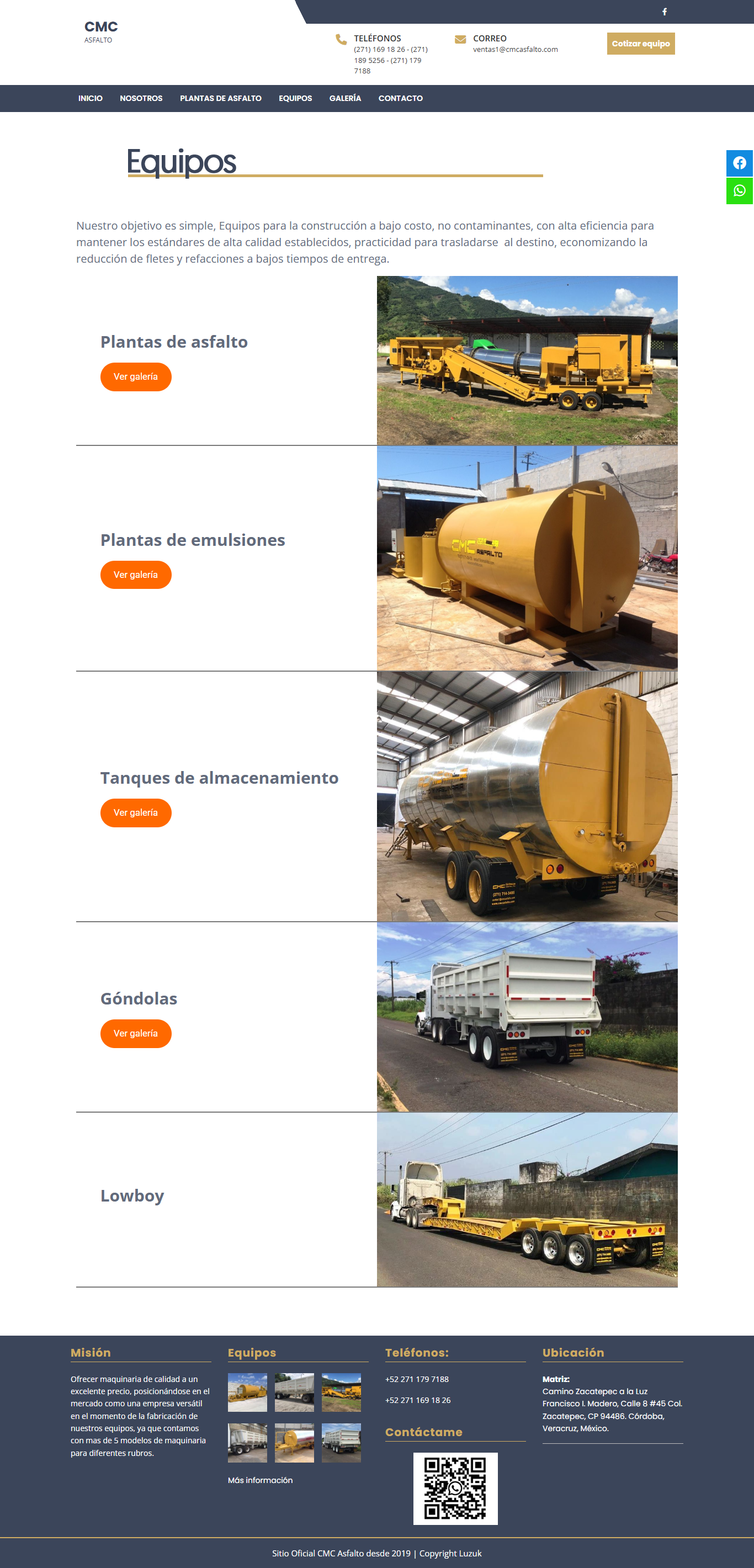Screen dimensions: 754x1568
Task: Open the floating blue Facebook share button
Action: [x=739, y=163]
